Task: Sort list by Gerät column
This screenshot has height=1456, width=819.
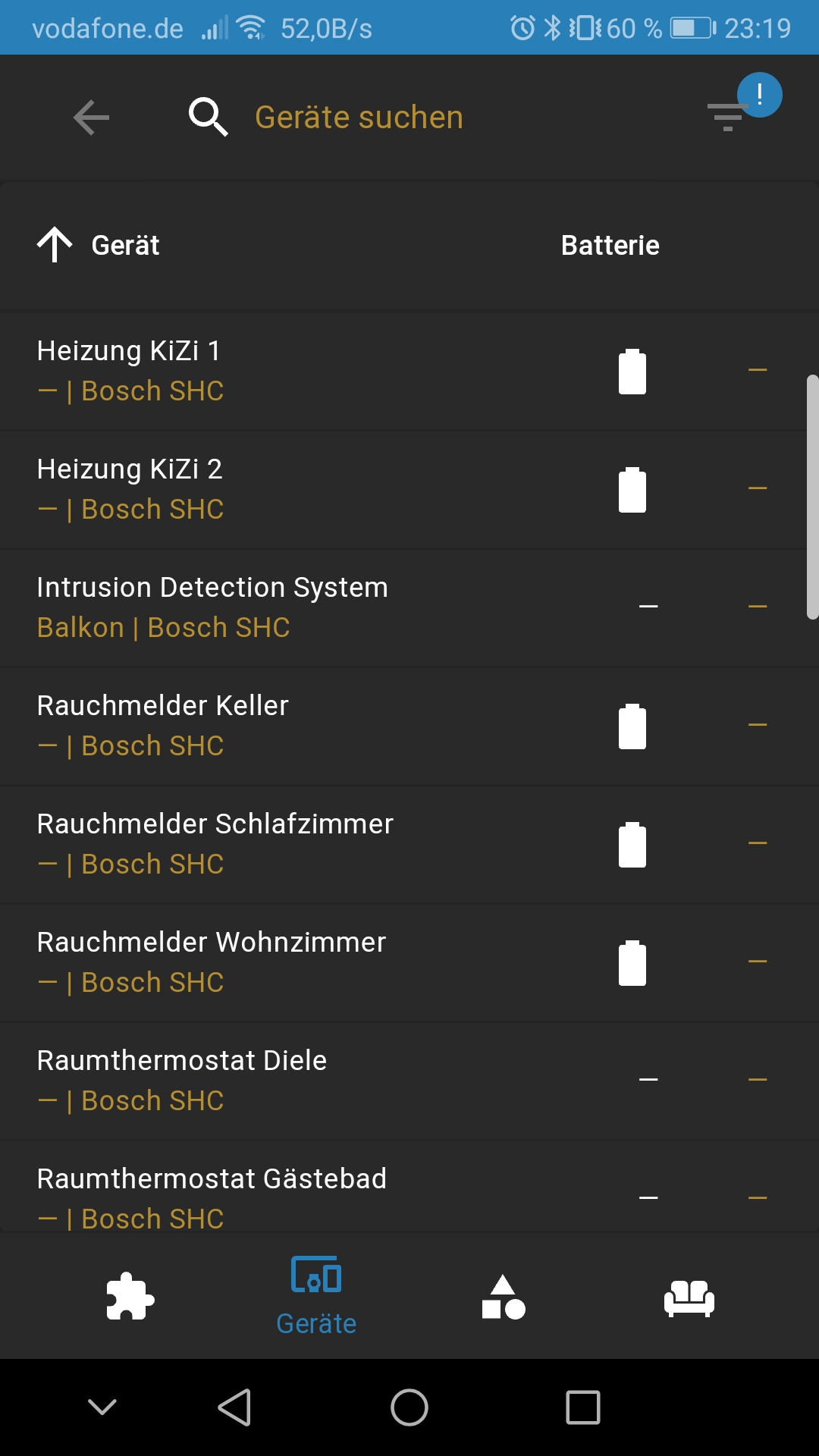Action: click(x=125, y=245)
